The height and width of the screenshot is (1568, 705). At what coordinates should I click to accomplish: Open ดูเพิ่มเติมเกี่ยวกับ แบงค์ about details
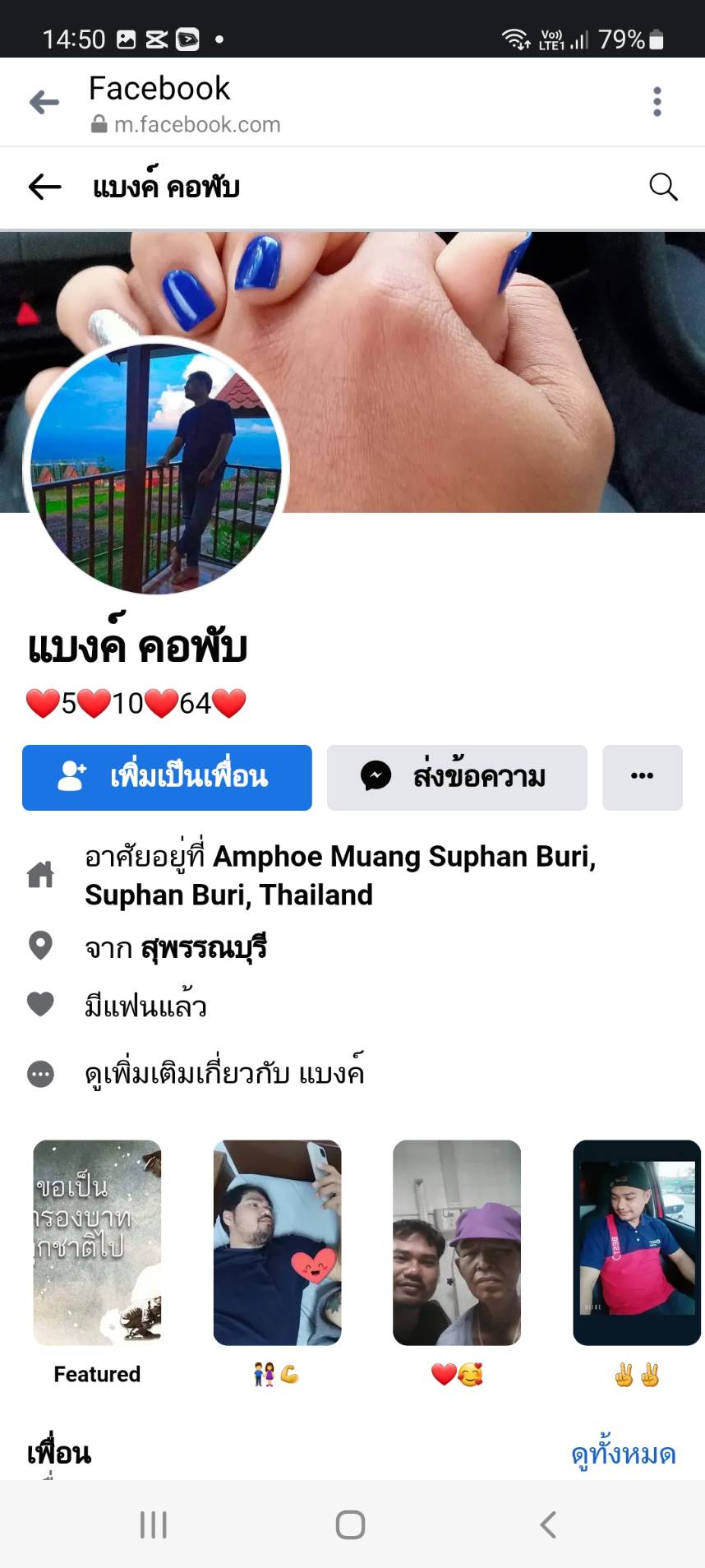tap(223, 1074)
